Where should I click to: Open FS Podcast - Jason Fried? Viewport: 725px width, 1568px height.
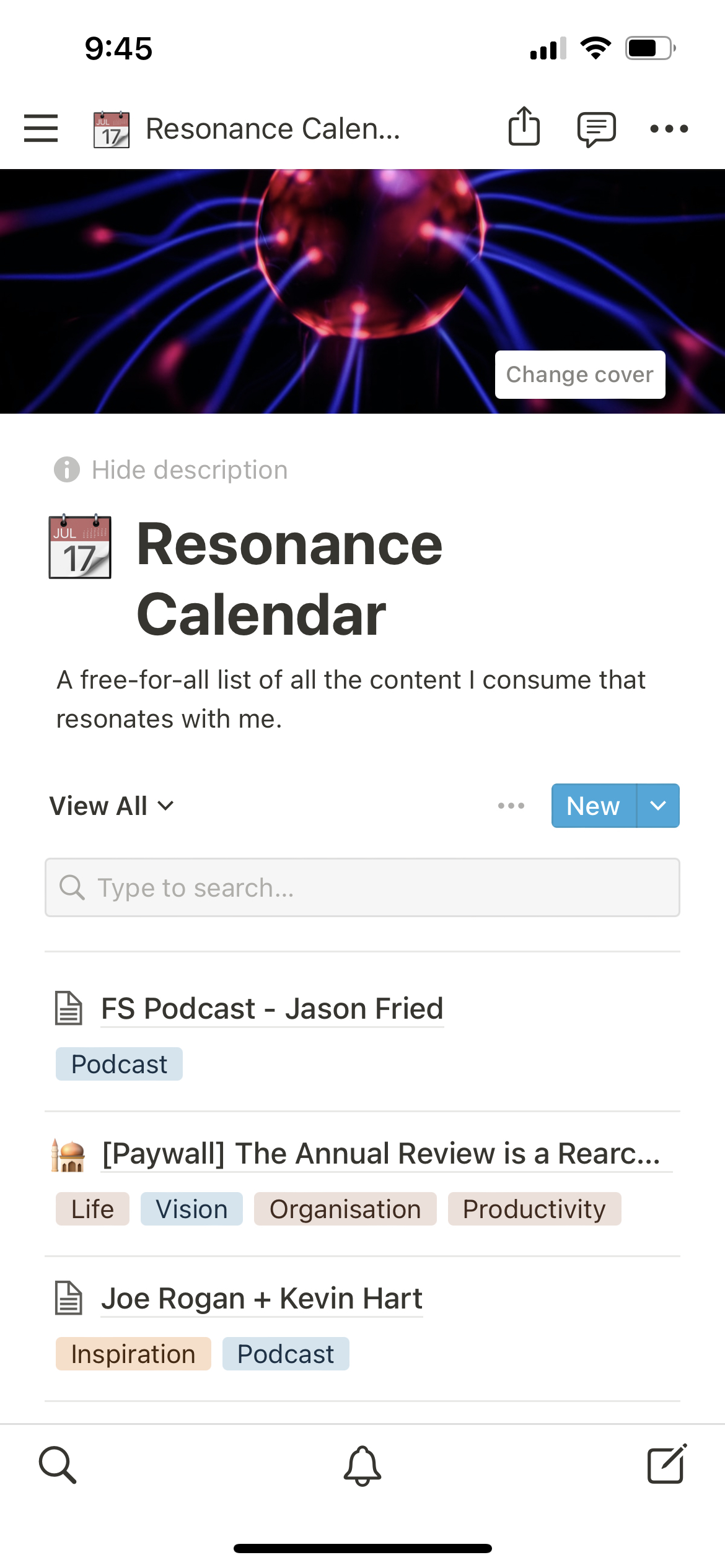coord(272,1008)
